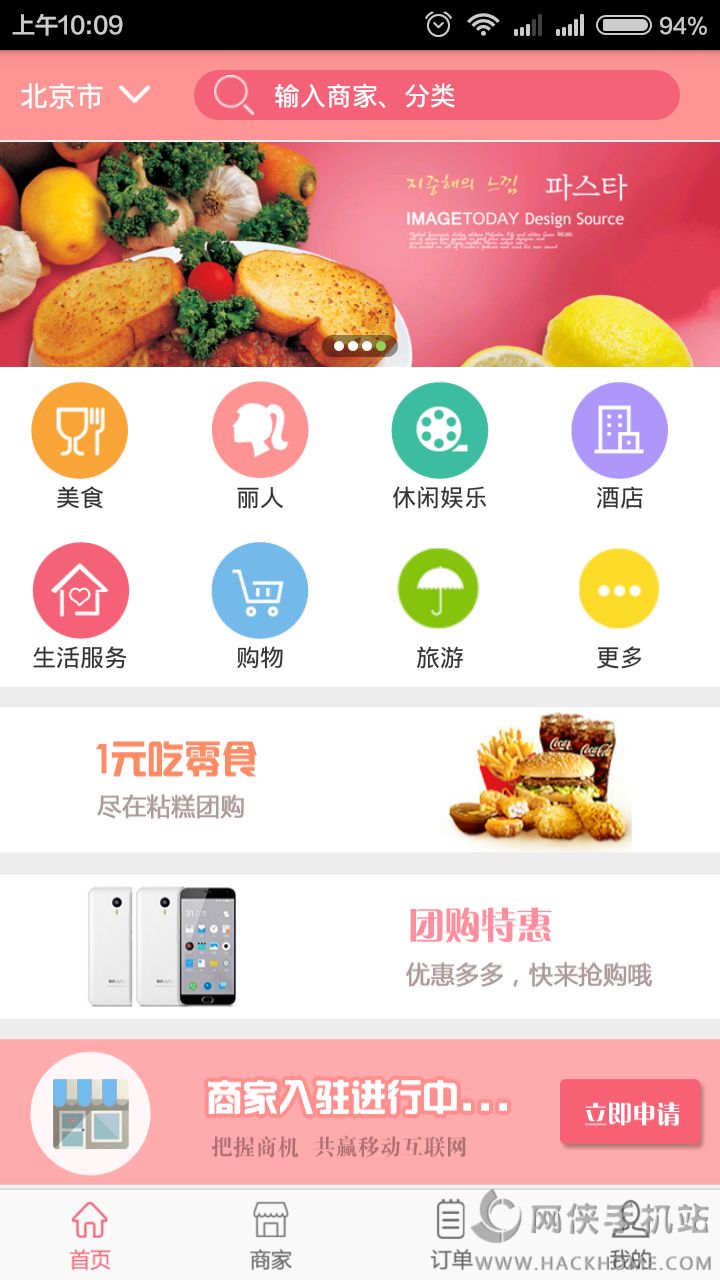This screenshot has width=720, height=1280.
Task: Open the 1元吃零食 promotion card
Action: 360,780
